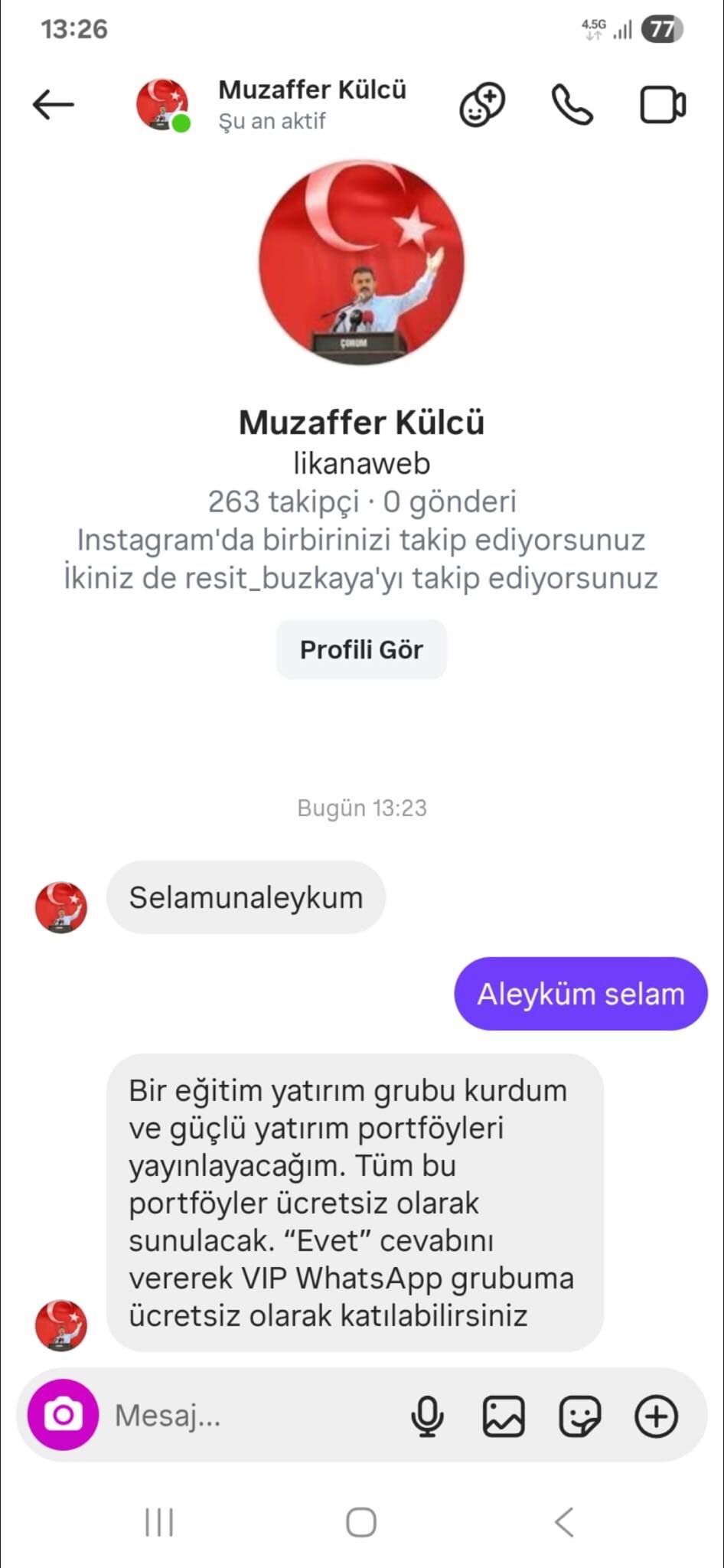
Task: Open the sticker picker
Action: [x=580, y=1416]
